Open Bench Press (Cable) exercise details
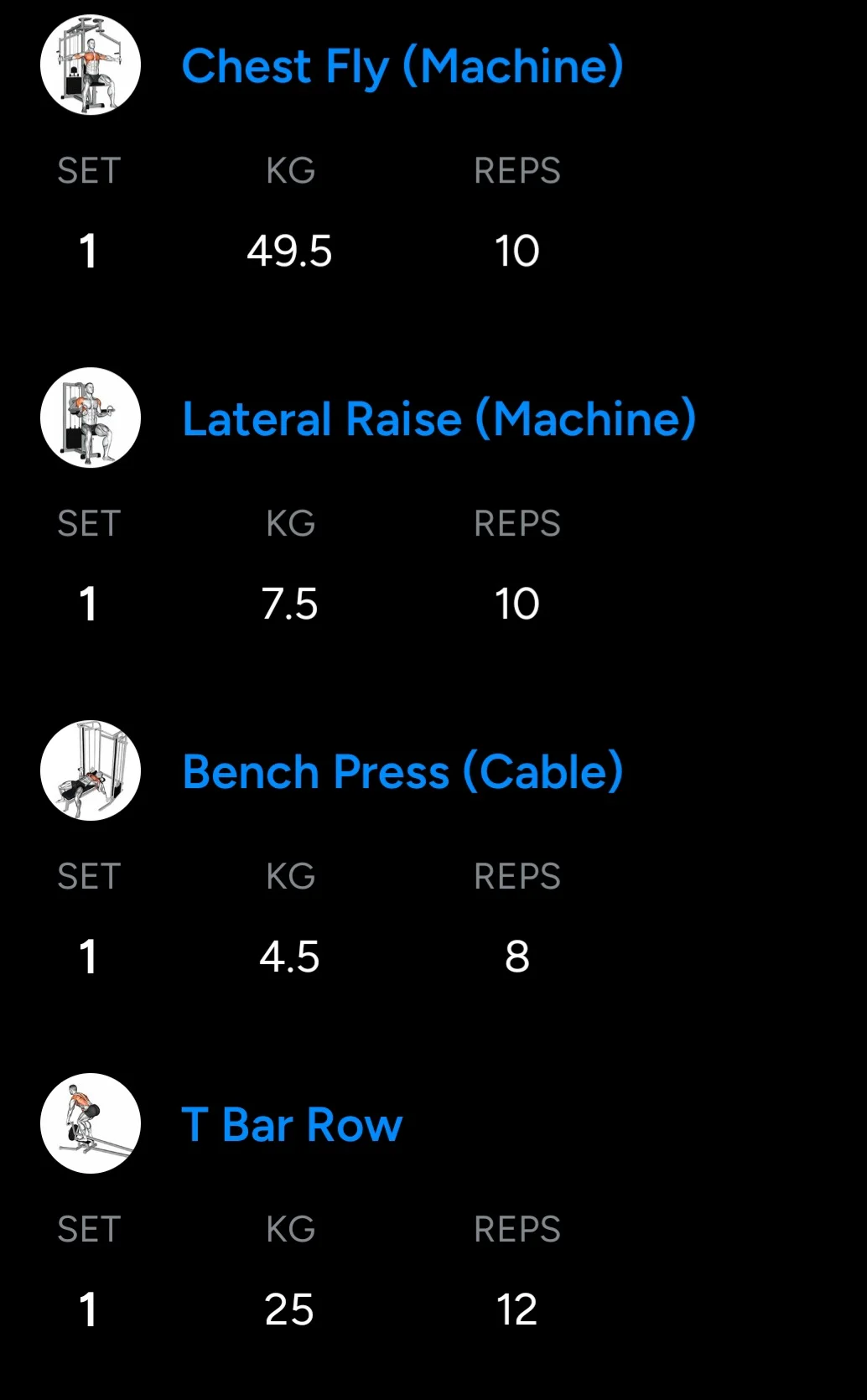 pos(402,772)
